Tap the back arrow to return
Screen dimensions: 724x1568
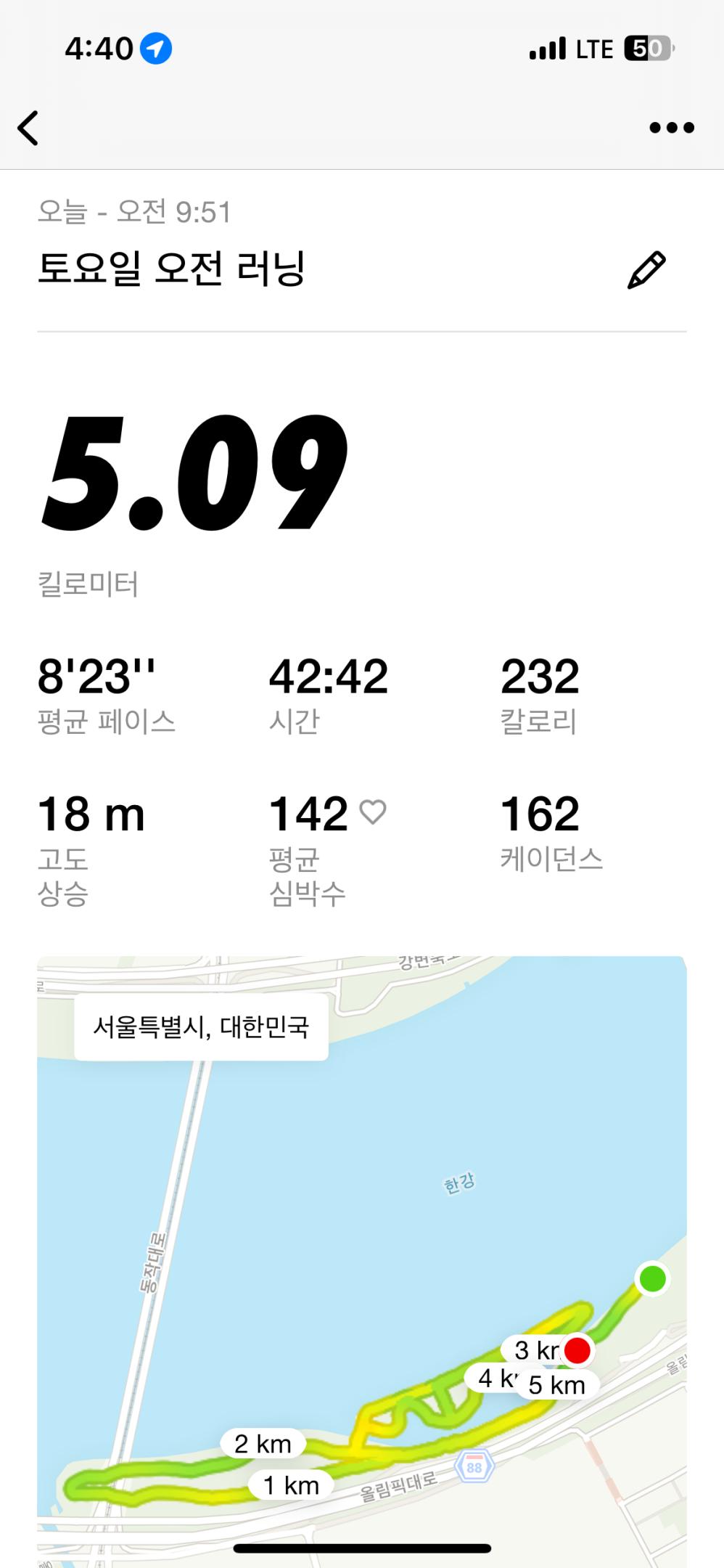coord(29,127)
